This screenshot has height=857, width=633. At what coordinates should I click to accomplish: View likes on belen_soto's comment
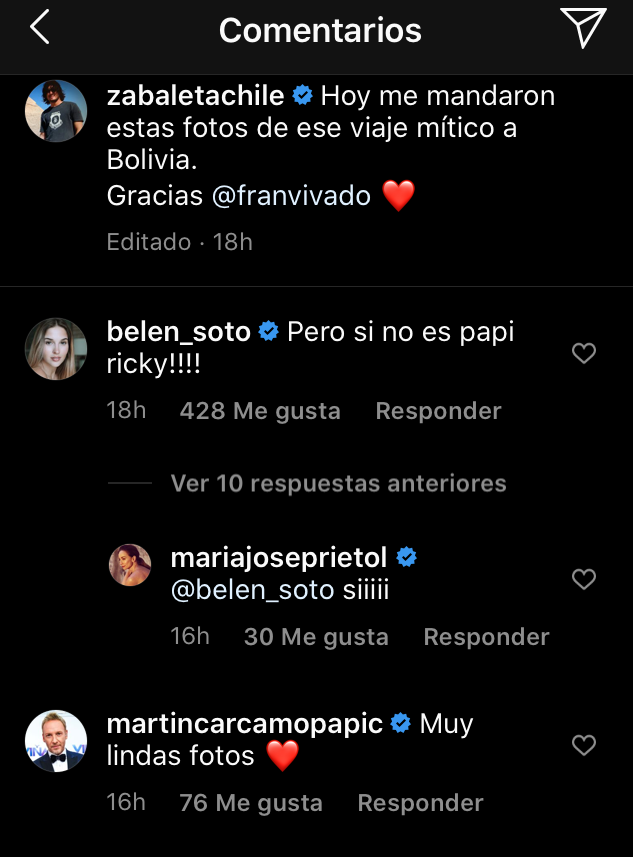click(x=260, y=411)
